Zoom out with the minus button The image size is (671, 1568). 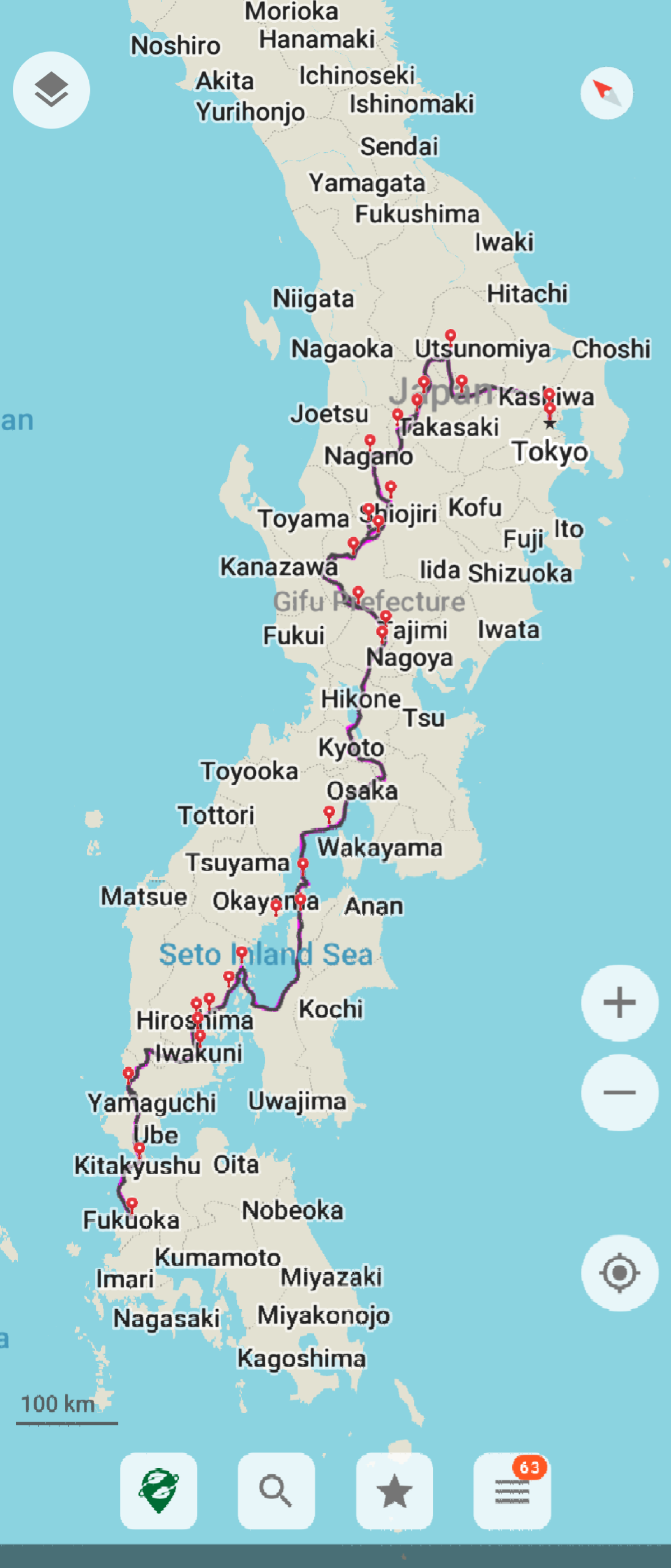(620, 1092)
